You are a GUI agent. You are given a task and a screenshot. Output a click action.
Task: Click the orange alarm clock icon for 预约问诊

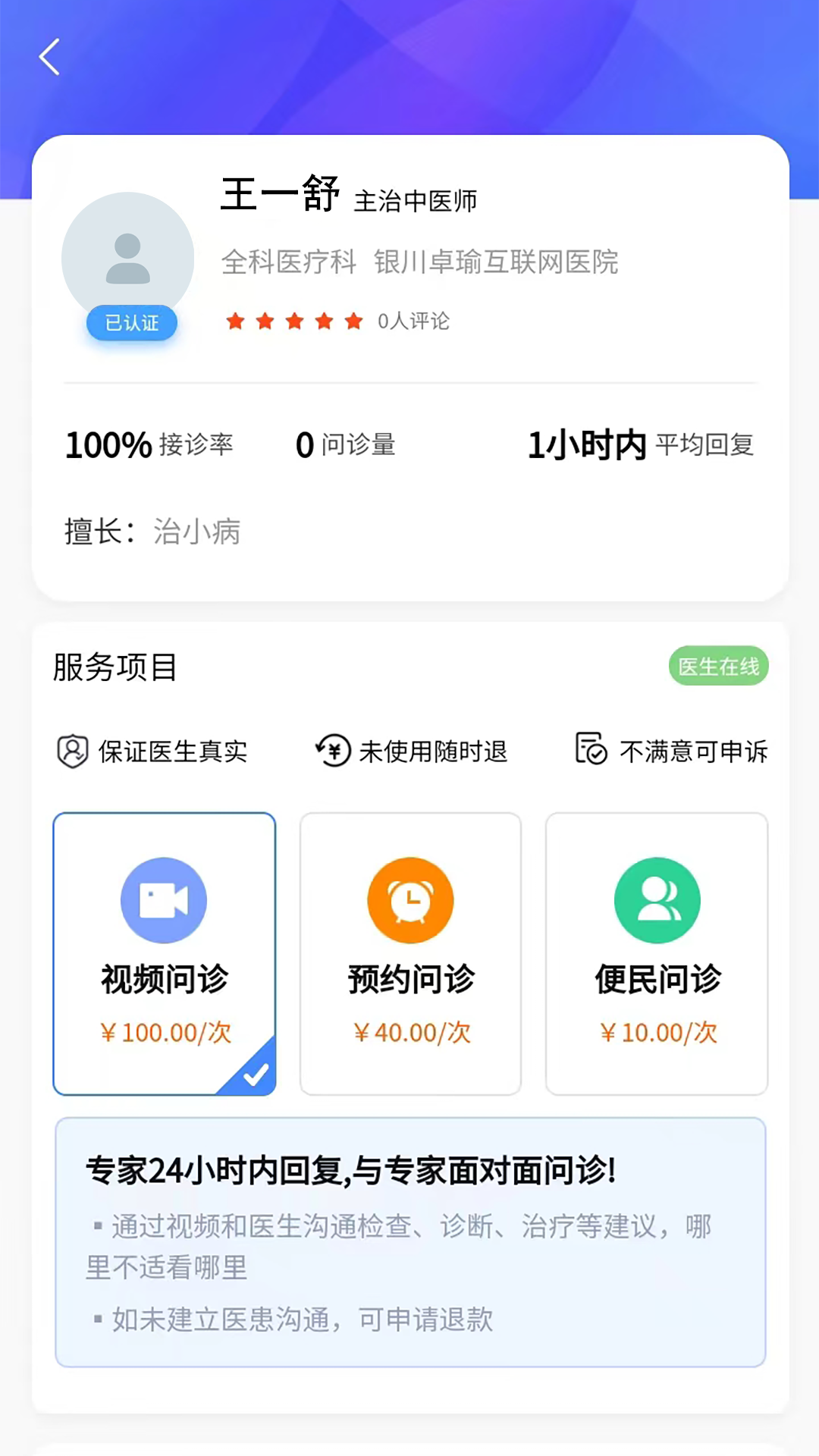click(x=410, y=899)
